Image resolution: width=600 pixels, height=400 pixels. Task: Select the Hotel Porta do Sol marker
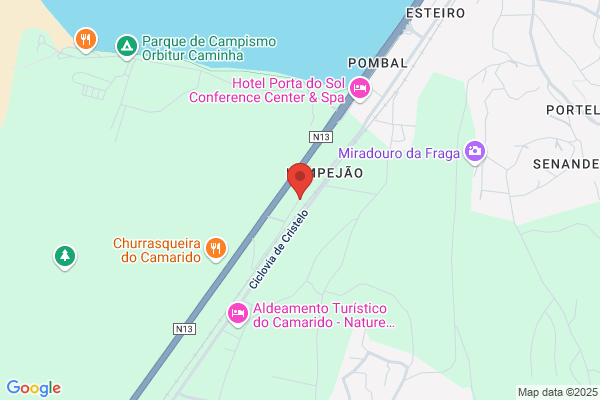coord(360,89)
